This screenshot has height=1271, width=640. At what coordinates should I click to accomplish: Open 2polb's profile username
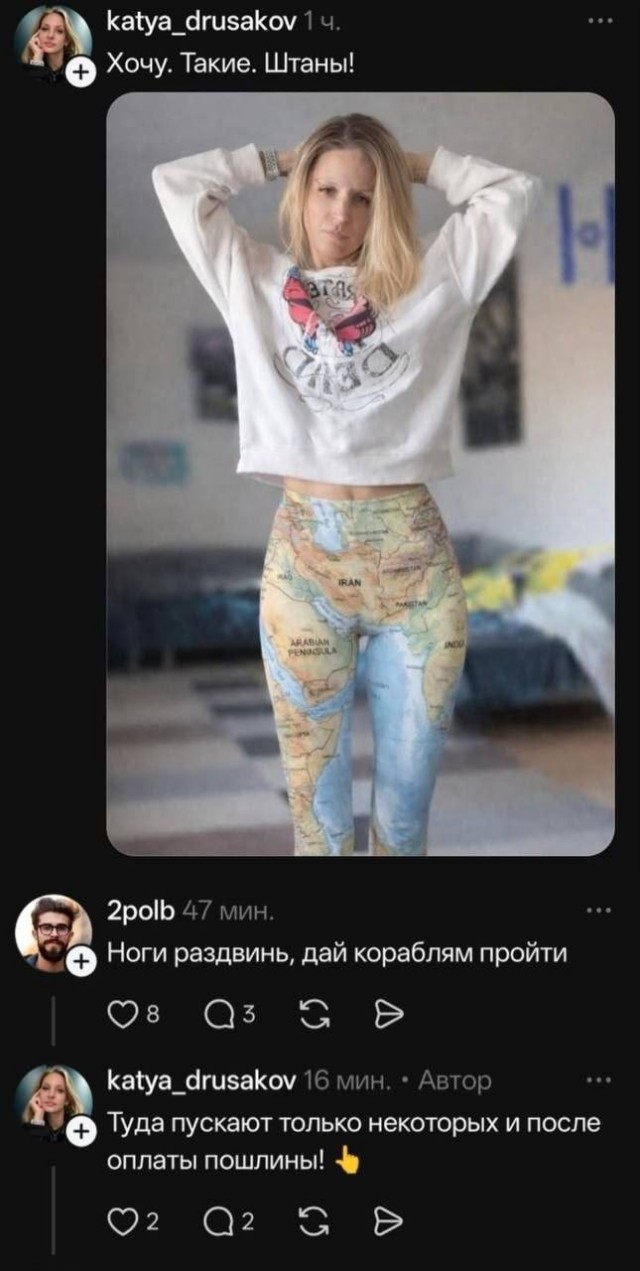(141, 910)
